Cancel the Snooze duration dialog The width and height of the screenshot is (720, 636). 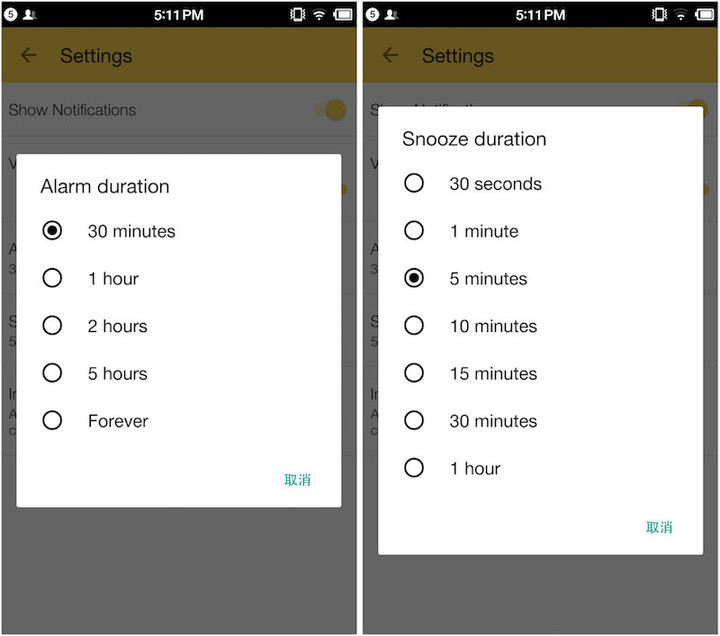point(659,527)
